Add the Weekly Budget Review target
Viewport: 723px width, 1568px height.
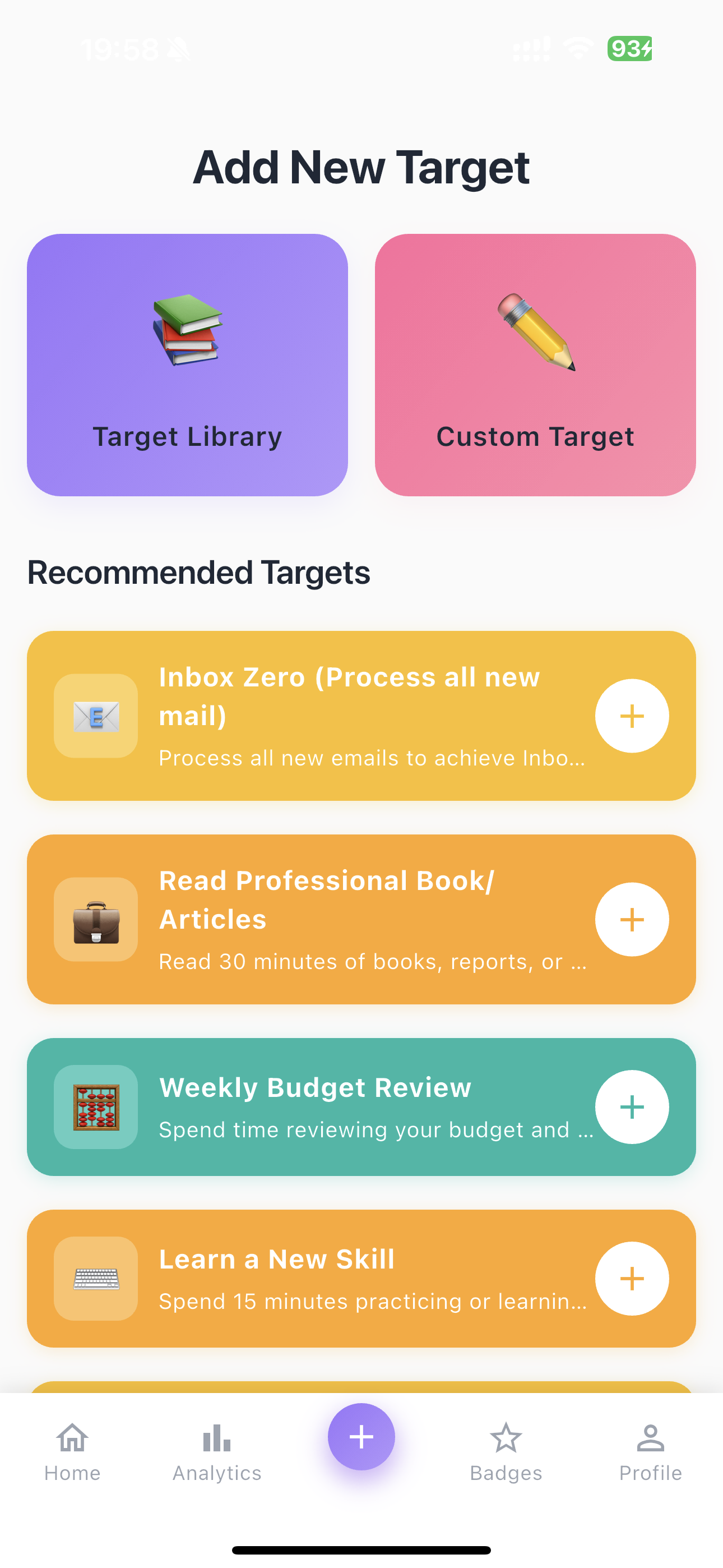coord(631,1106)
